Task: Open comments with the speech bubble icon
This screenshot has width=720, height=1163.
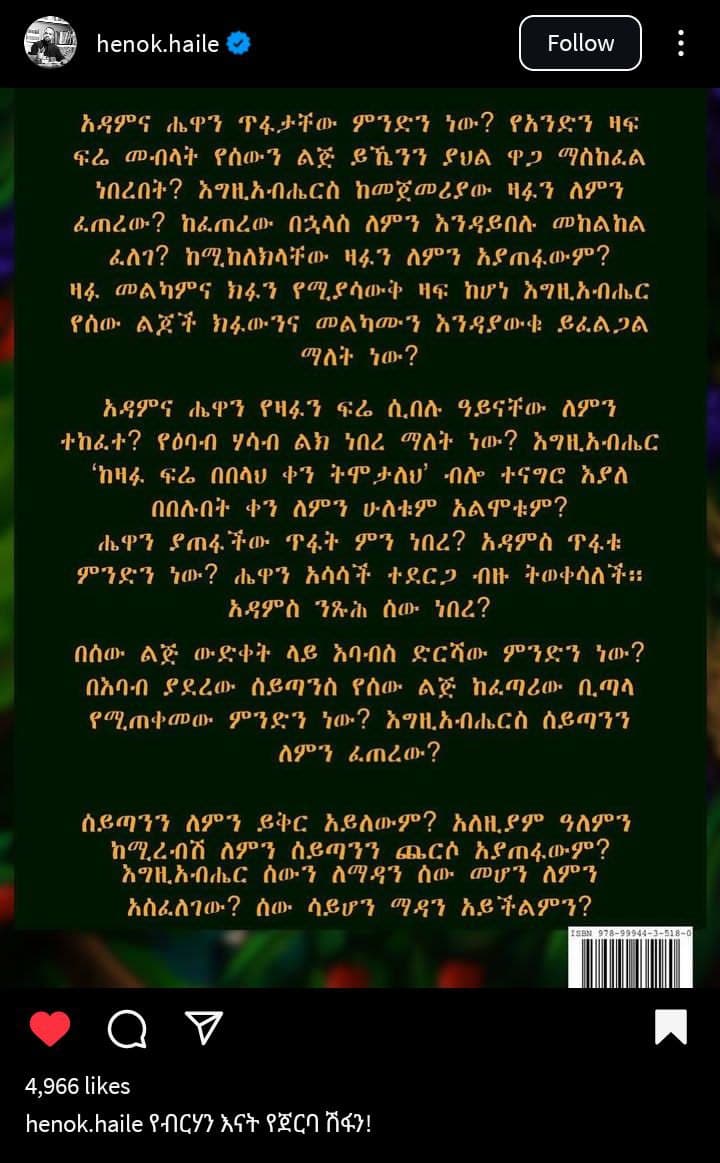Action: 127,1029
